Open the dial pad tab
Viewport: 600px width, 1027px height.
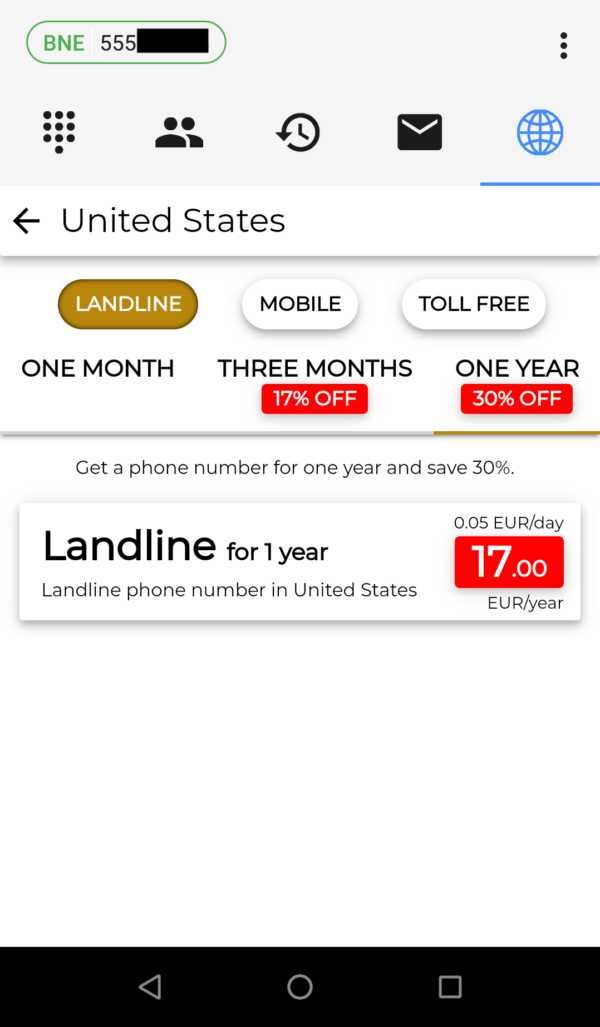[59, 132]
